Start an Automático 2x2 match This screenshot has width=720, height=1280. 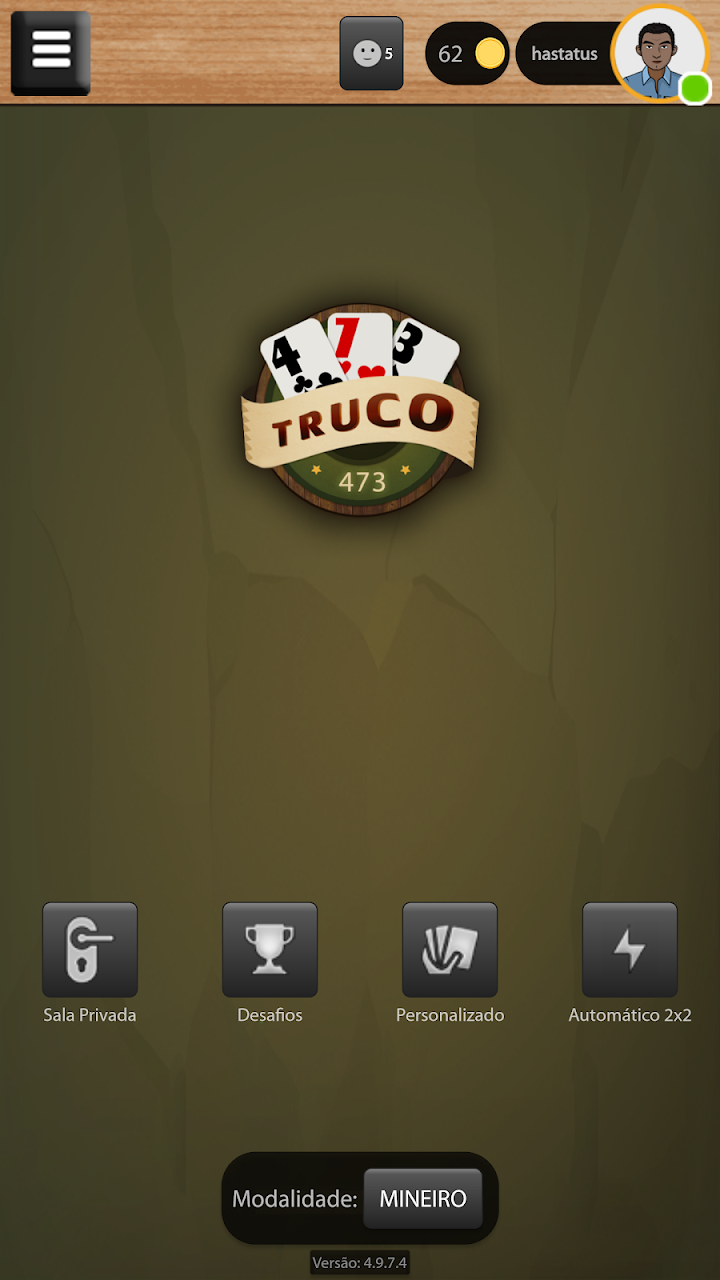tap(630, 949)
